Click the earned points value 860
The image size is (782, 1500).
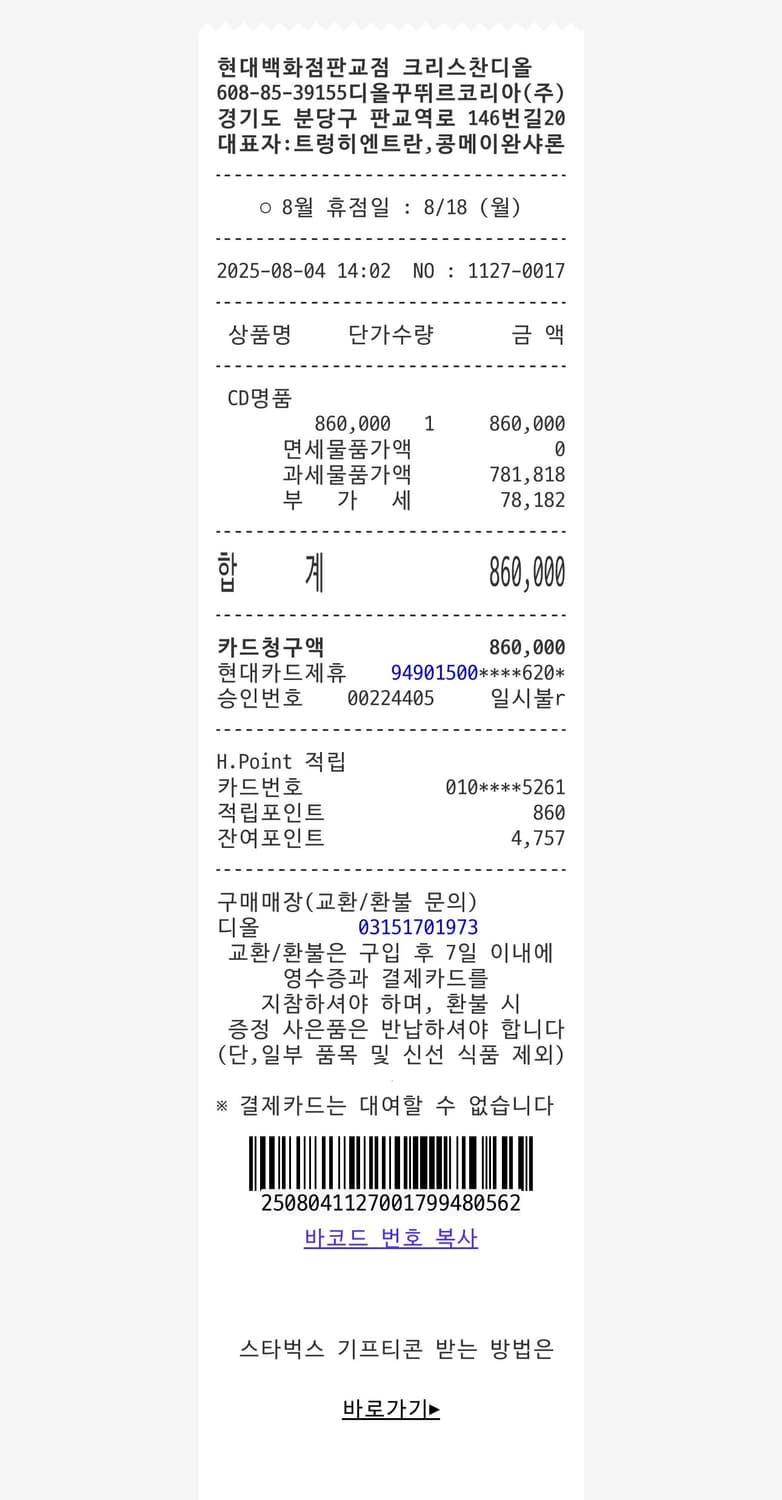tap(551, 812)
